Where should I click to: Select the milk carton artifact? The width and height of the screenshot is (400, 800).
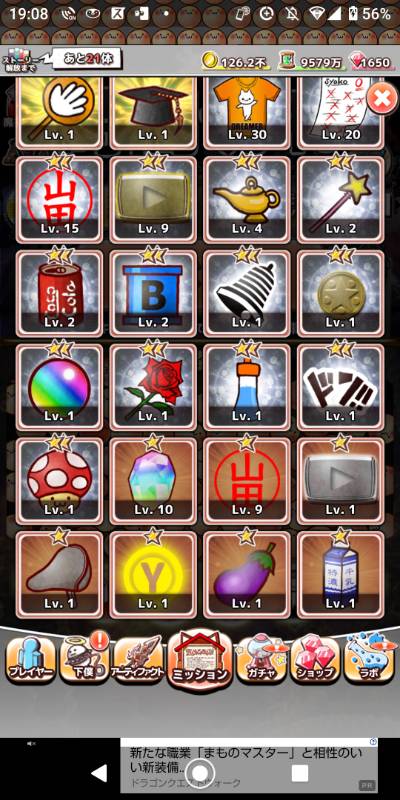pos(341,574)
